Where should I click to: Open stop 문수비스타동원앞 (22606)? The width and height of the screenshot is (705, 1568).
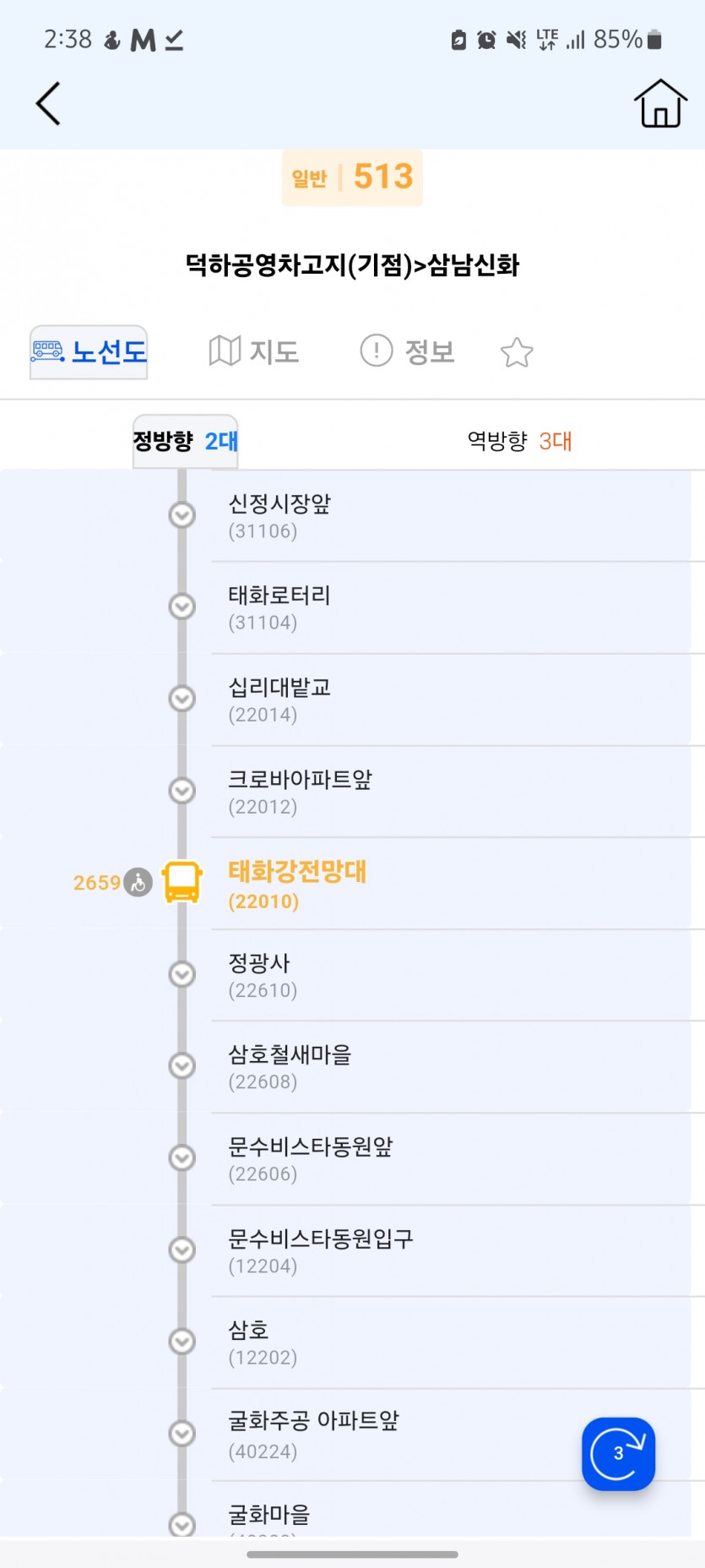[x=310, y=1159]
